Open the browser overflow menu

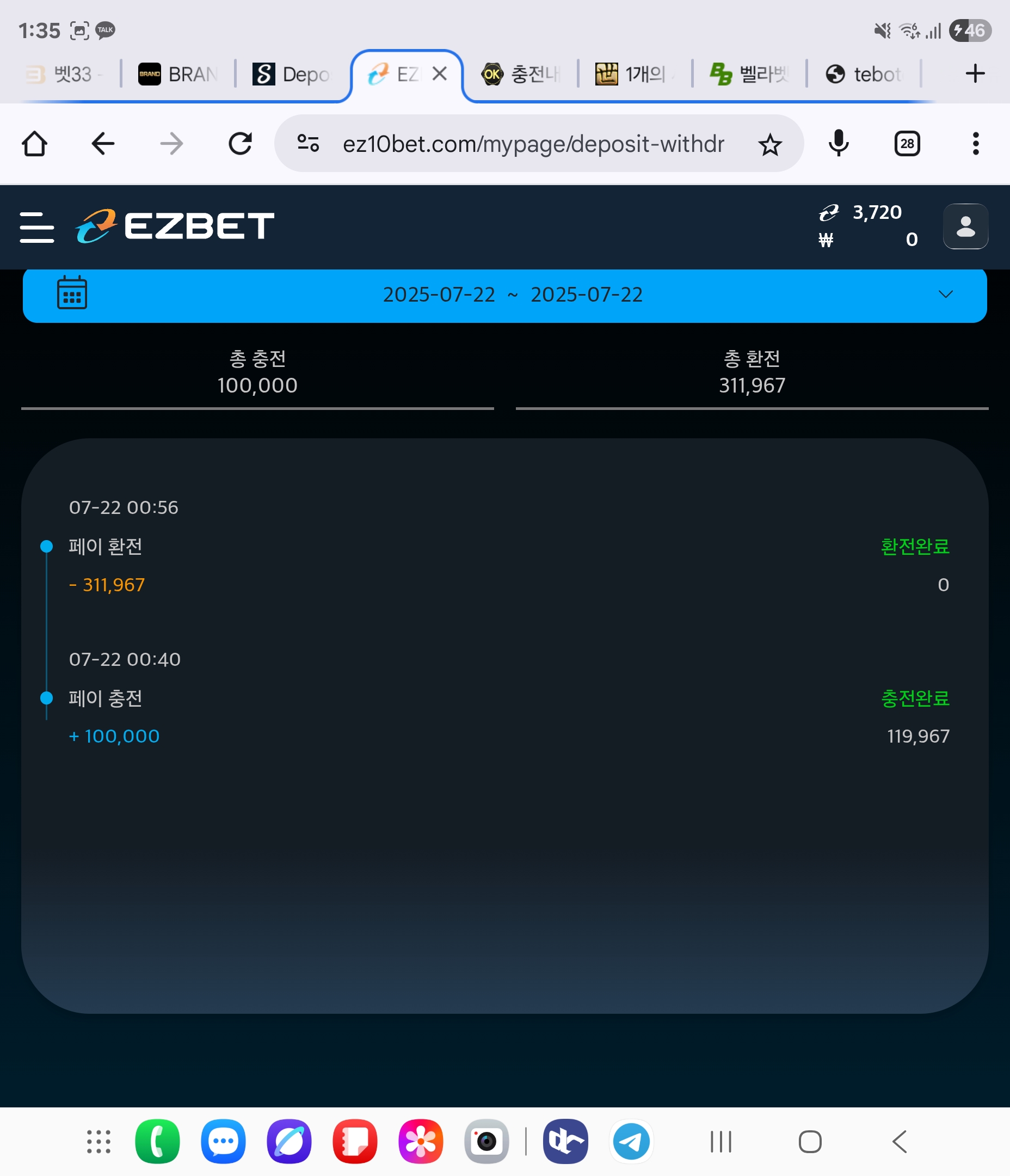click(975, 144)
